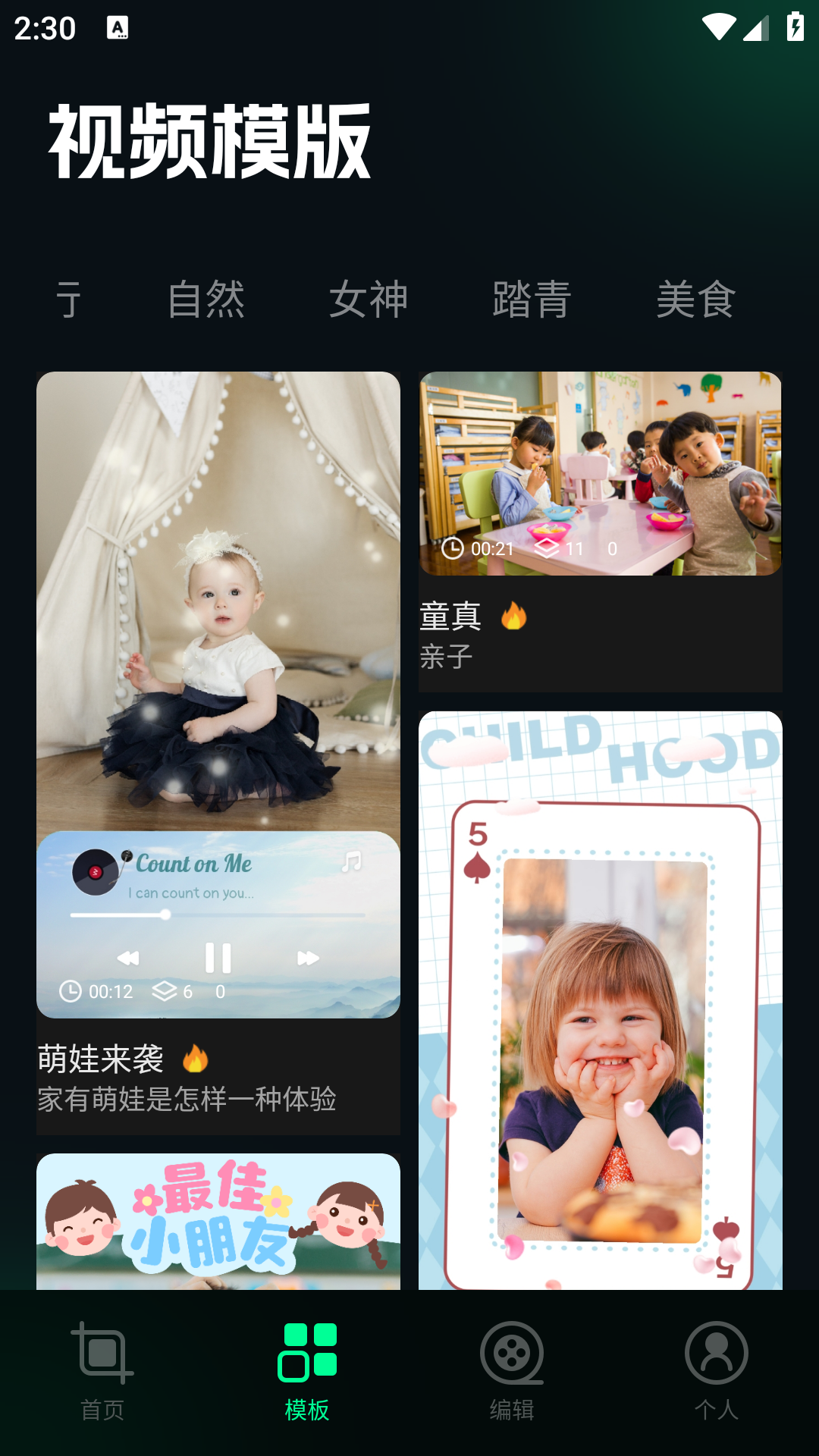Switch to the 女神 category
Screen dimensions: 819x1456
tap(369, 299)
